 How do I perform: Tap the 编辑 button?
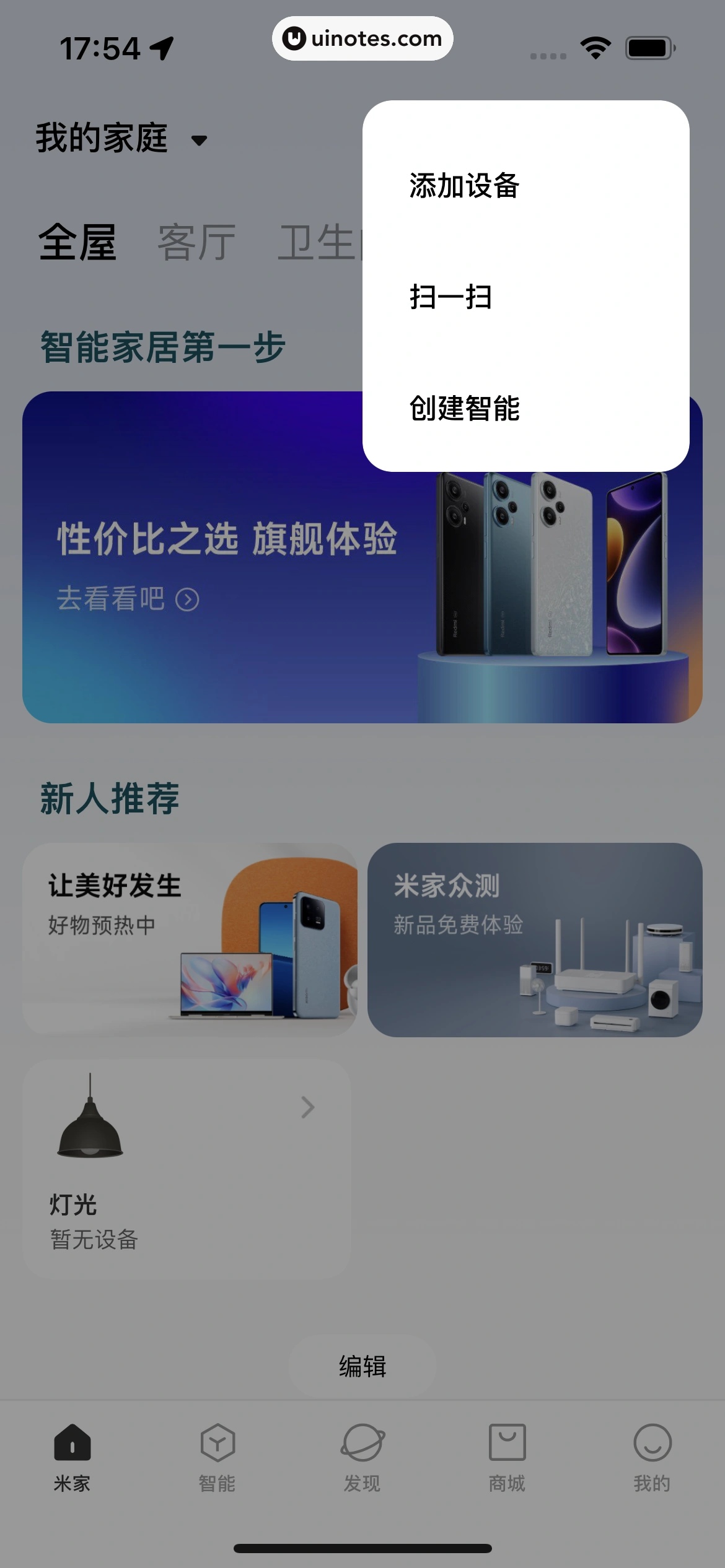click(362, 1367)
